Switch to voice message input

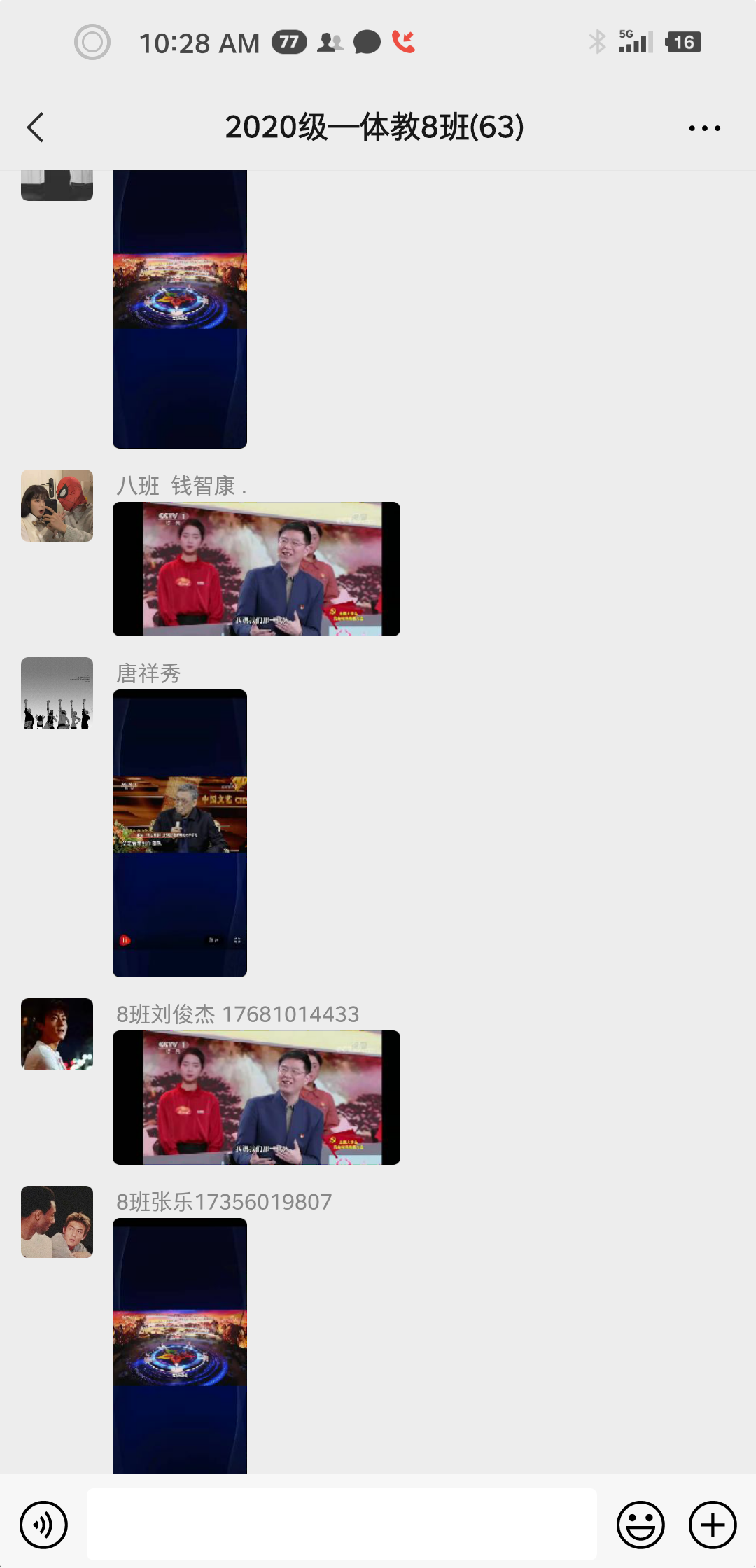(43, 1525)
